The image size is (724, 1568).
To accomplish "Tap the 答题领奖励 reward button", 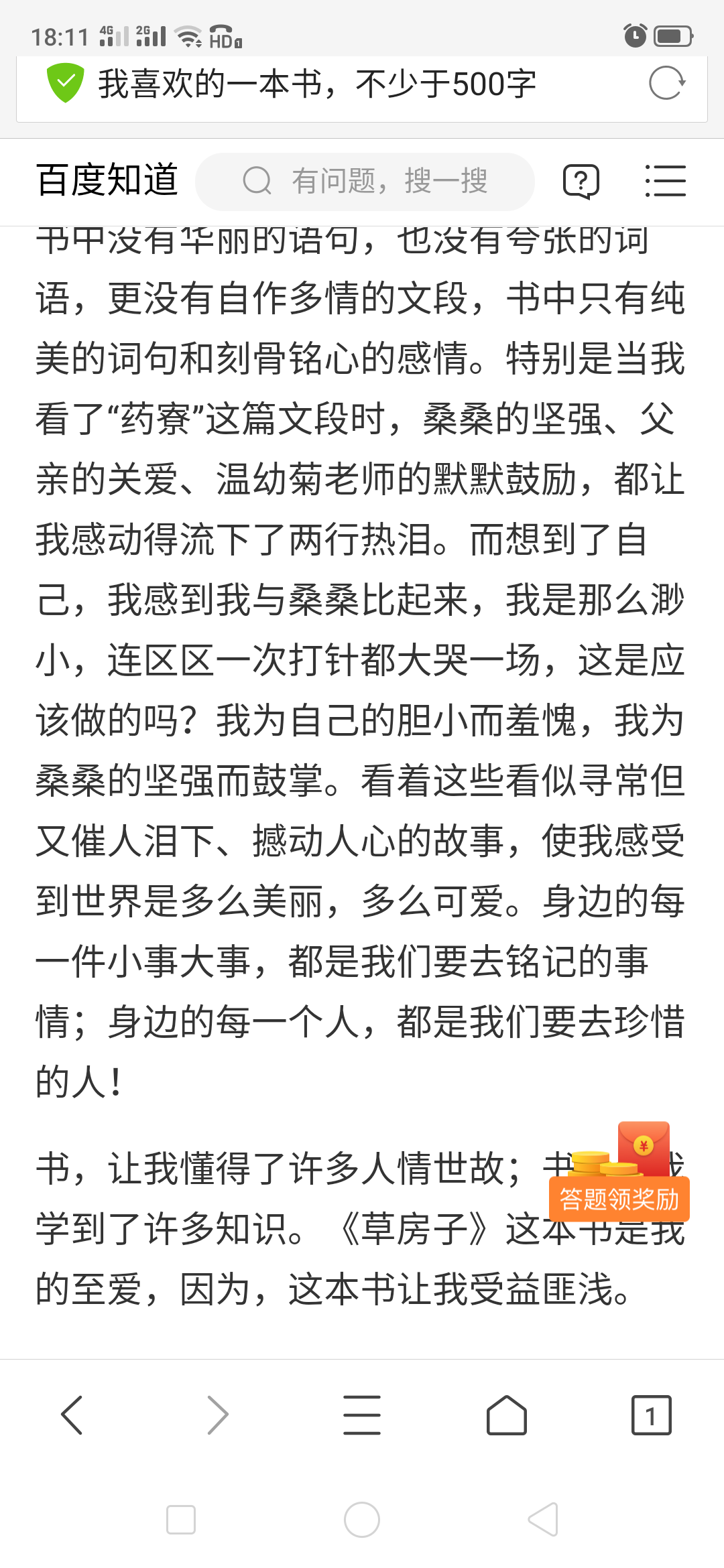I will coord(619,1198).
